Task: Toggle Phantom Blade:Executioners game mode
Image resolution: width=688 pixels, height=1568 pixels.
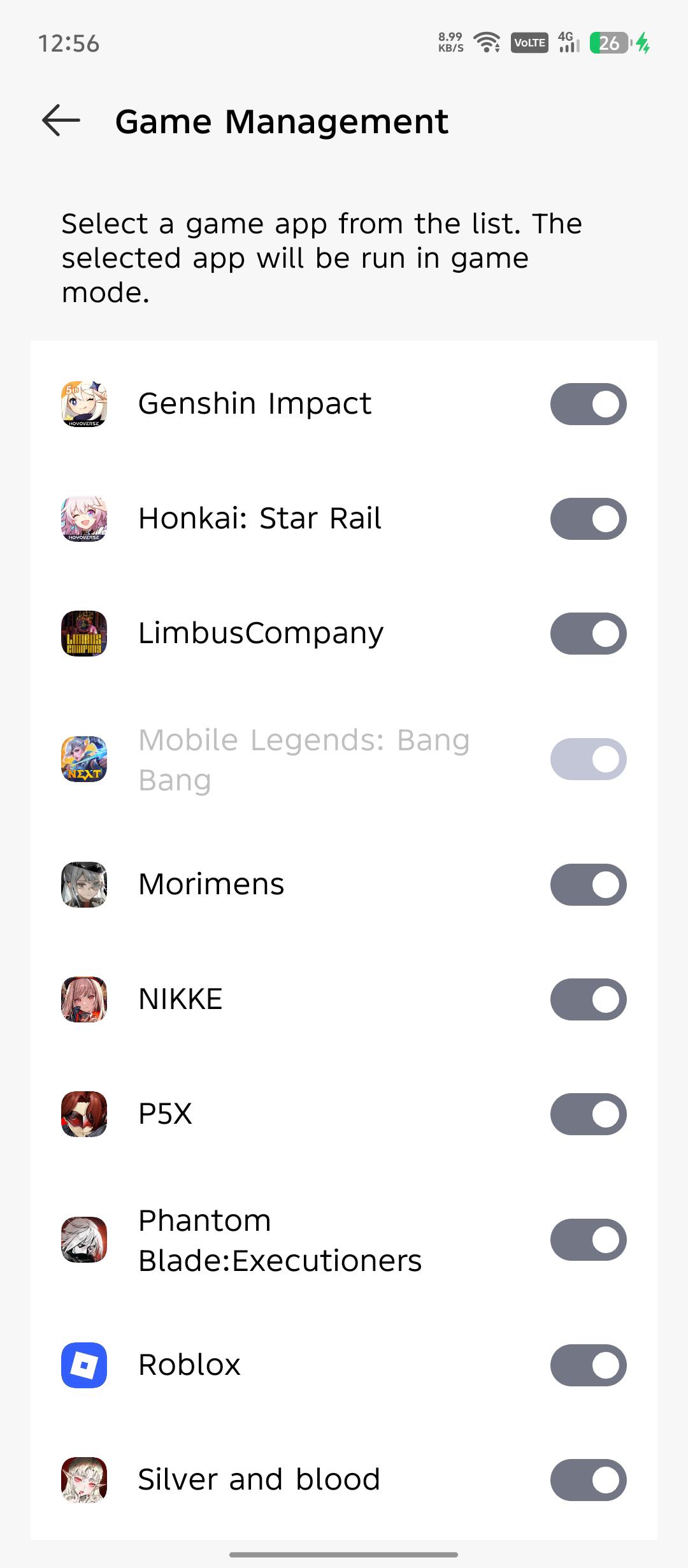Action: click(588, 1240)
